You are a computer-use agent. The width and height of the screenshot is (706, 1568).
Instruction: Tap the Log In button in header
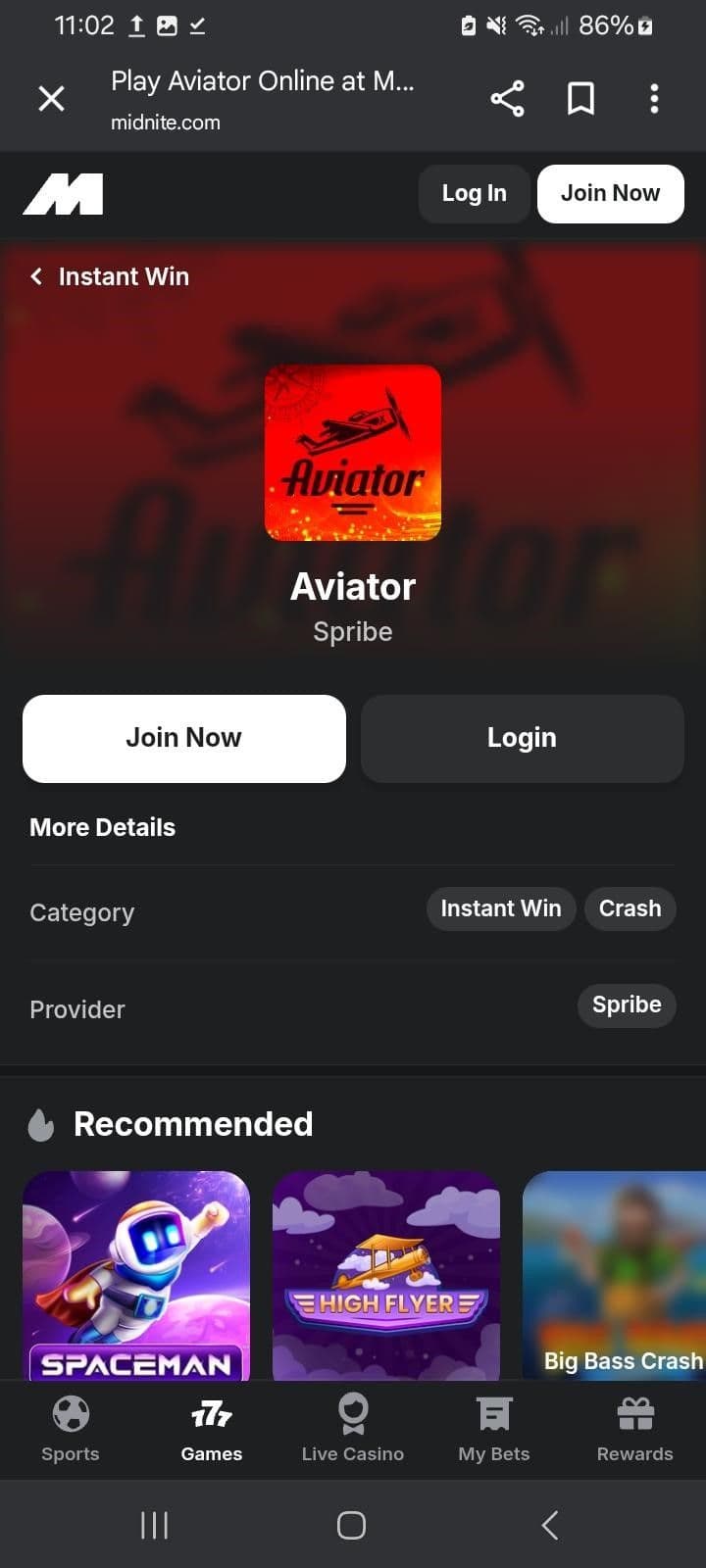pyautogui.click(x=475, y=193)
